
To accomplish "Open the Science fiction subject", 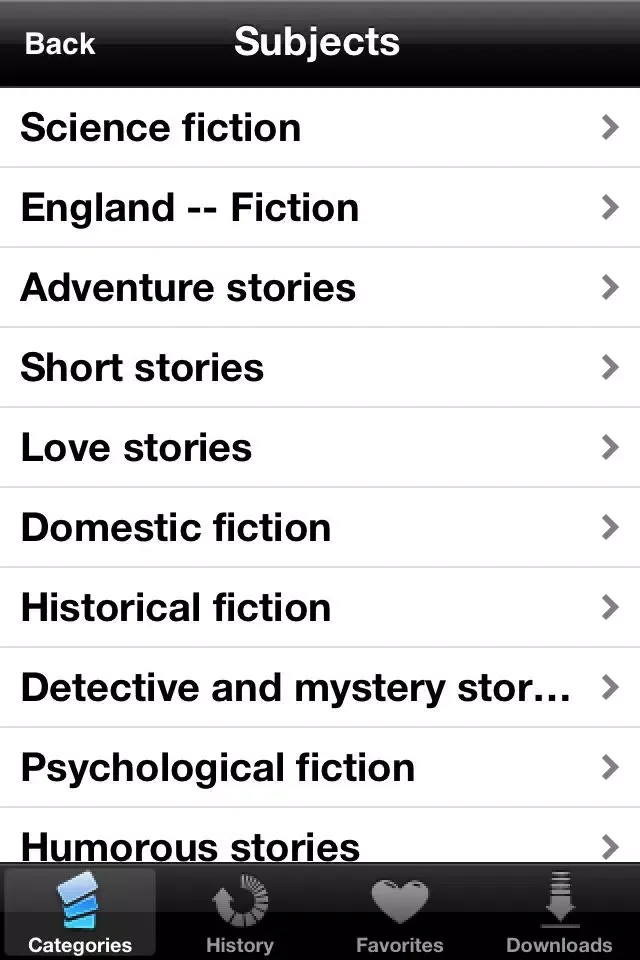I will pos(320,128).
